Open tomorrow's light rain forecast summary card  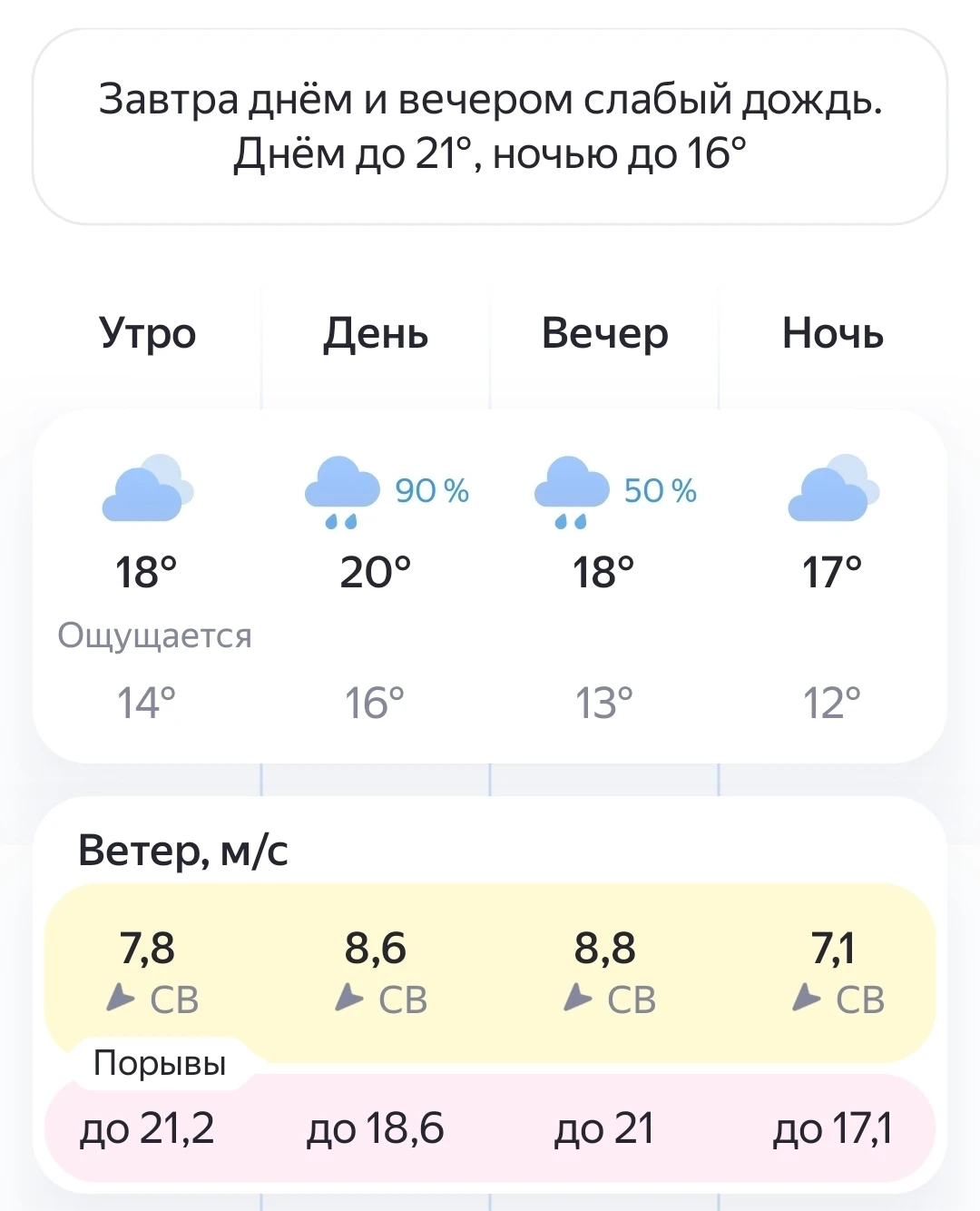490,127
